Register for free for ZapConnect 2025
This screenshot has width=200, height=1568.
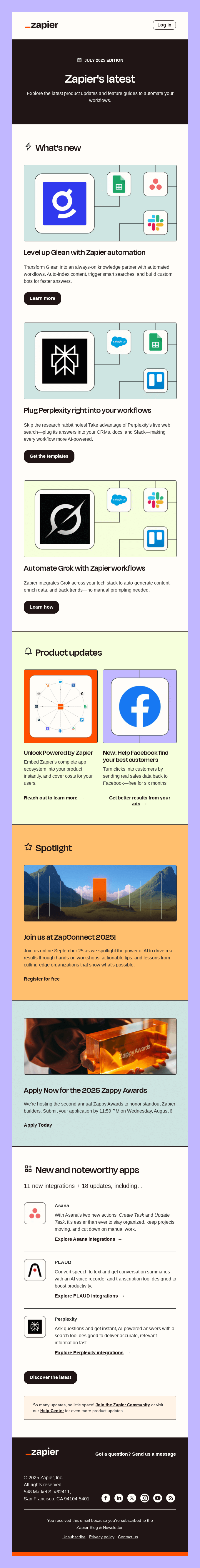pos(41,979)
